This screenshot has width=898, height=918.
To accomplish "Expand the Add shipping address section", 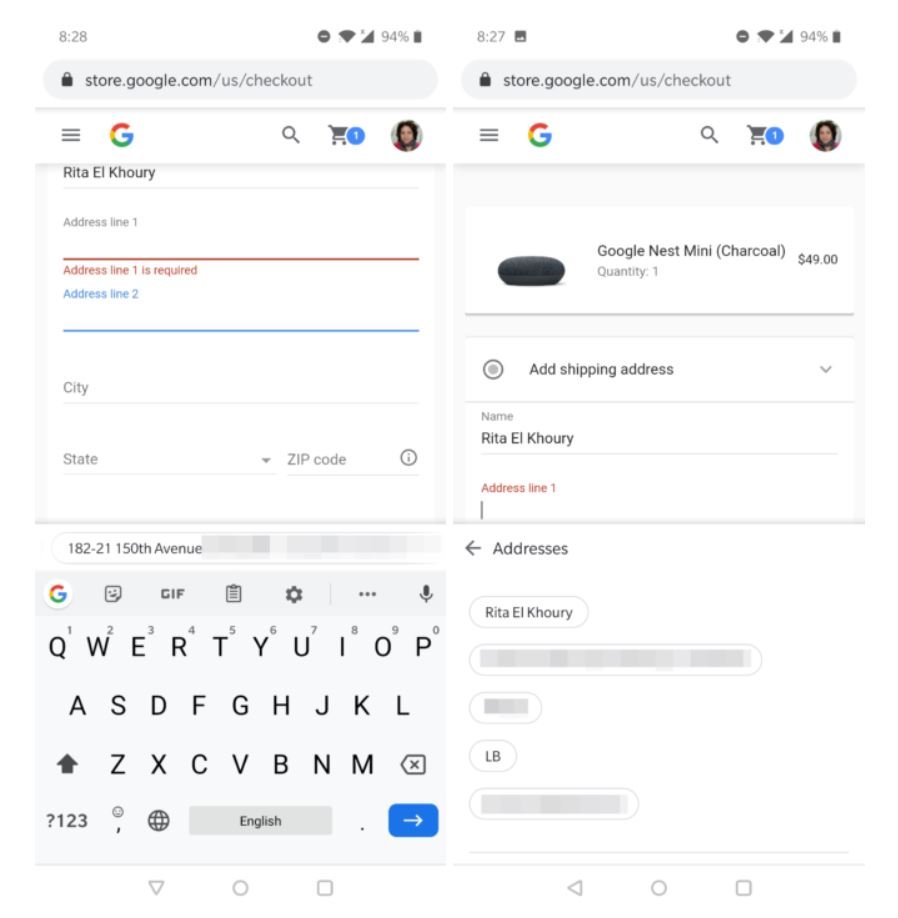I will [x=825, y=369].
